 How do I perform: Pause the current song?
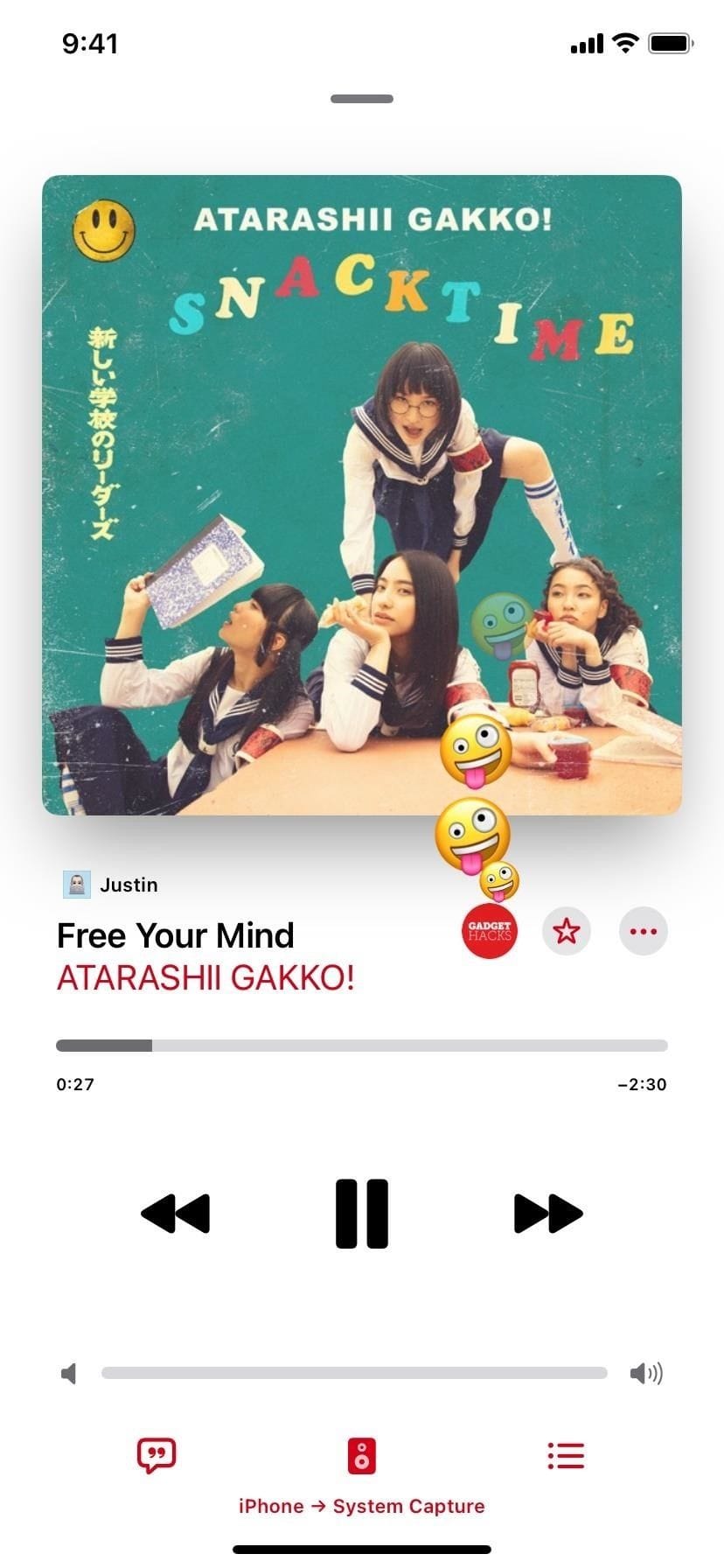361,1214
